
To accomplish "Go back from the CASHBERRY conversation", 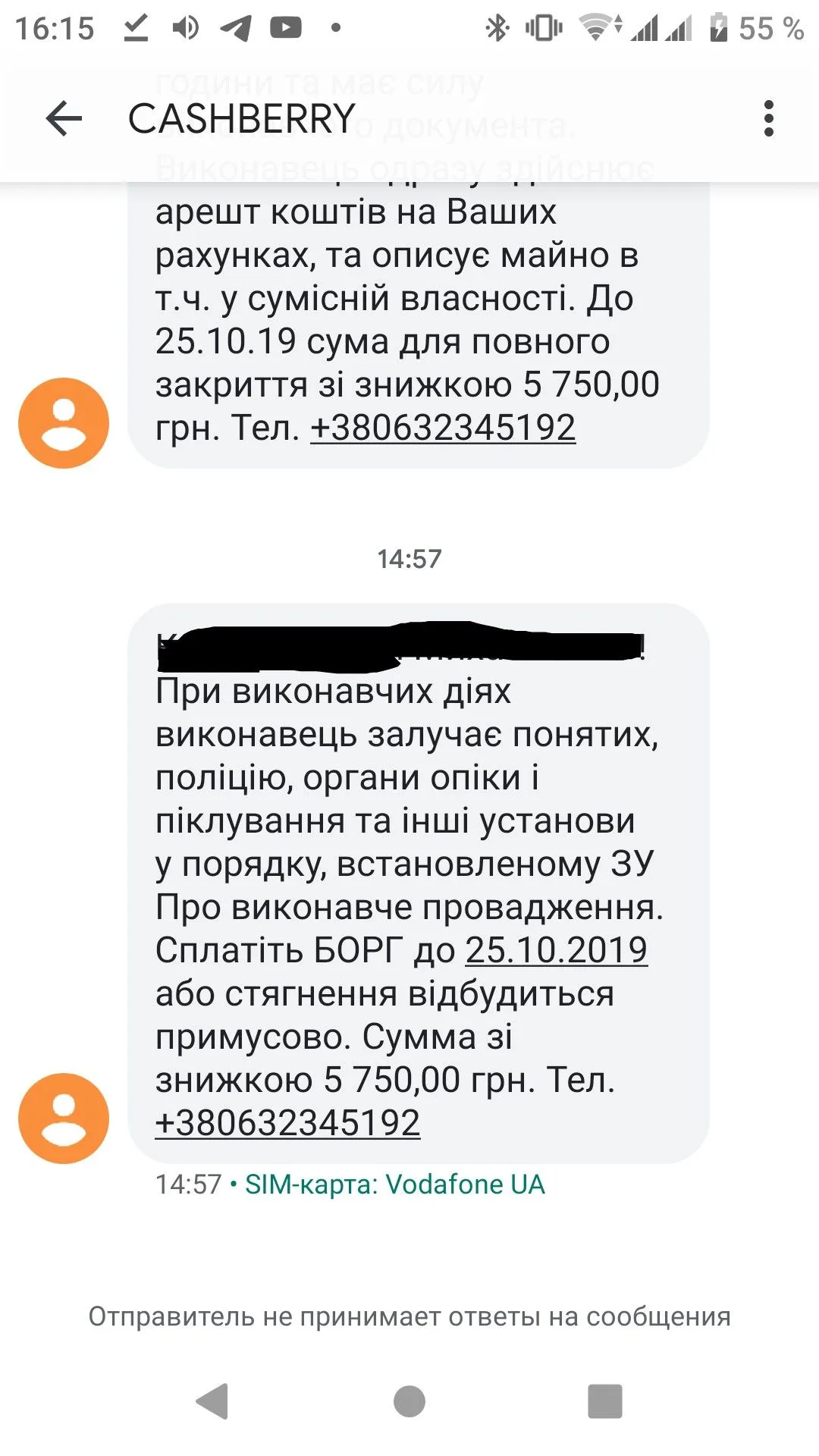I will [64, 119].
